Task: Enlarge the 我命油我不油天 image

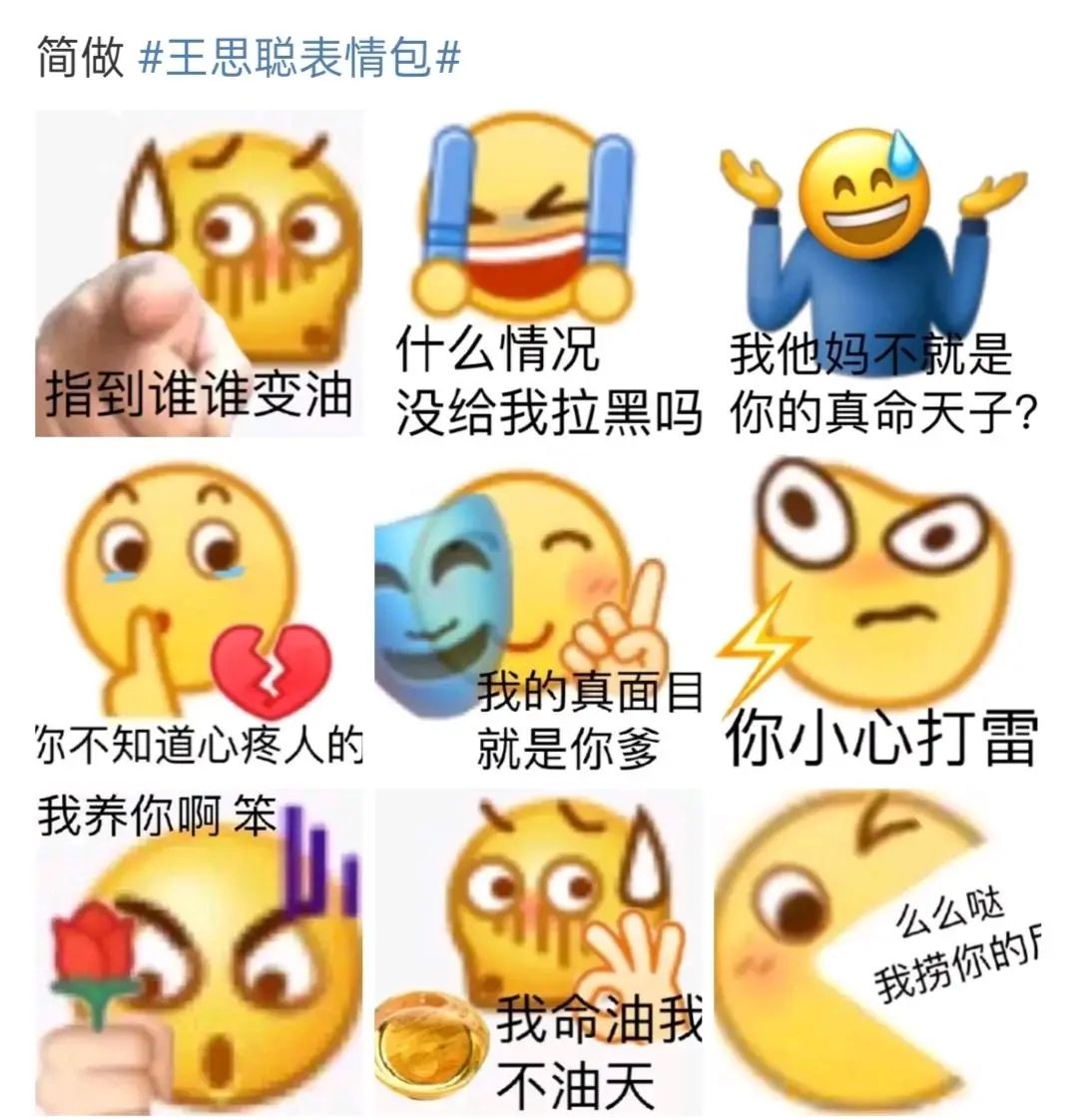Action: click(x=539, y=952)
